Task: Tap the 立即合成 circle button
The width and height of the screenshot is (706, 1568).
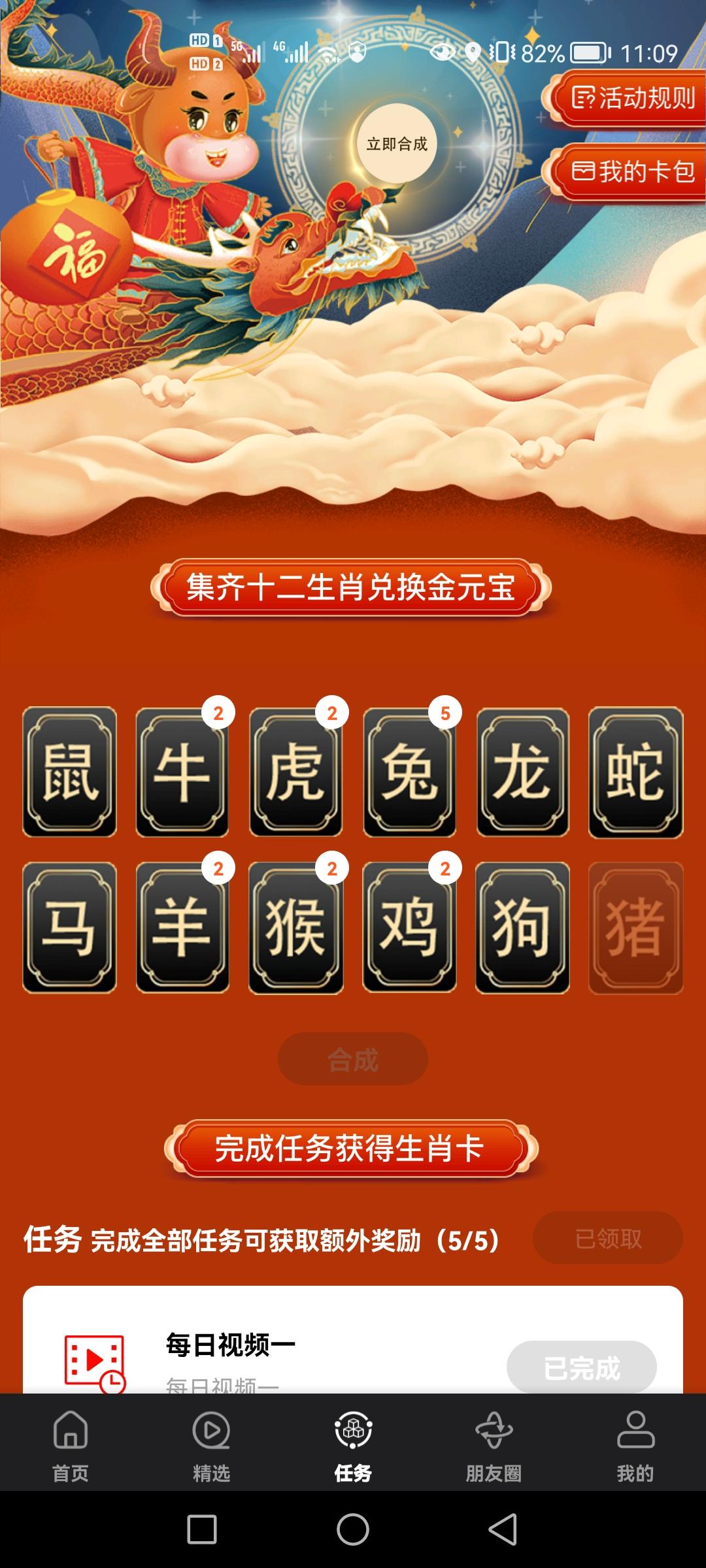Action: pyautogui.click(x=397, y=144)
